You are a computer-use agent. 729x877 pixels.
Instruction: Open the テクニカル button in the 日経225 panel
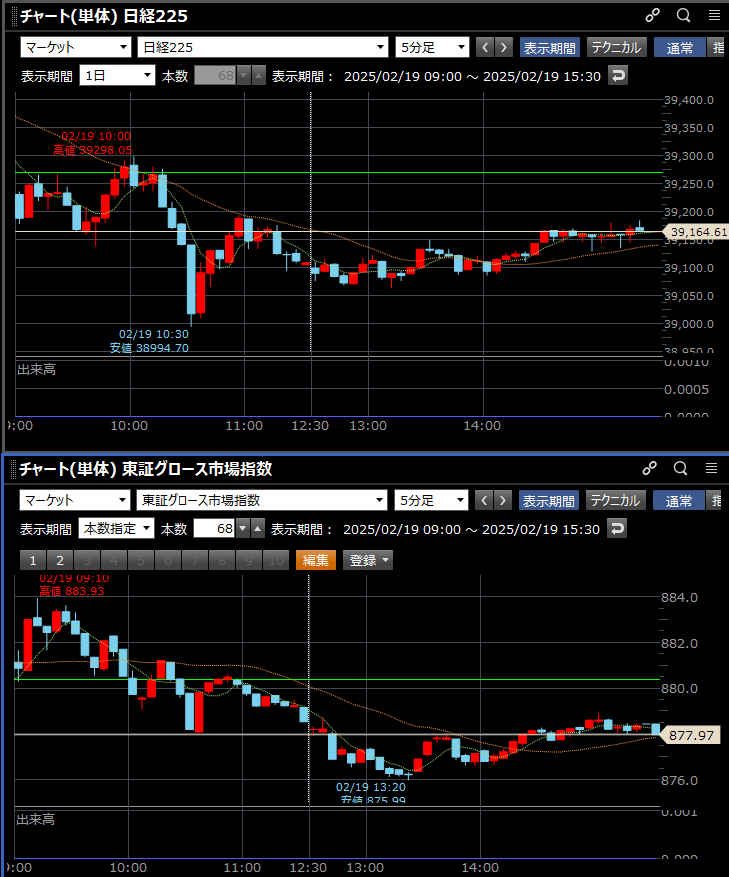coord(615,47)
